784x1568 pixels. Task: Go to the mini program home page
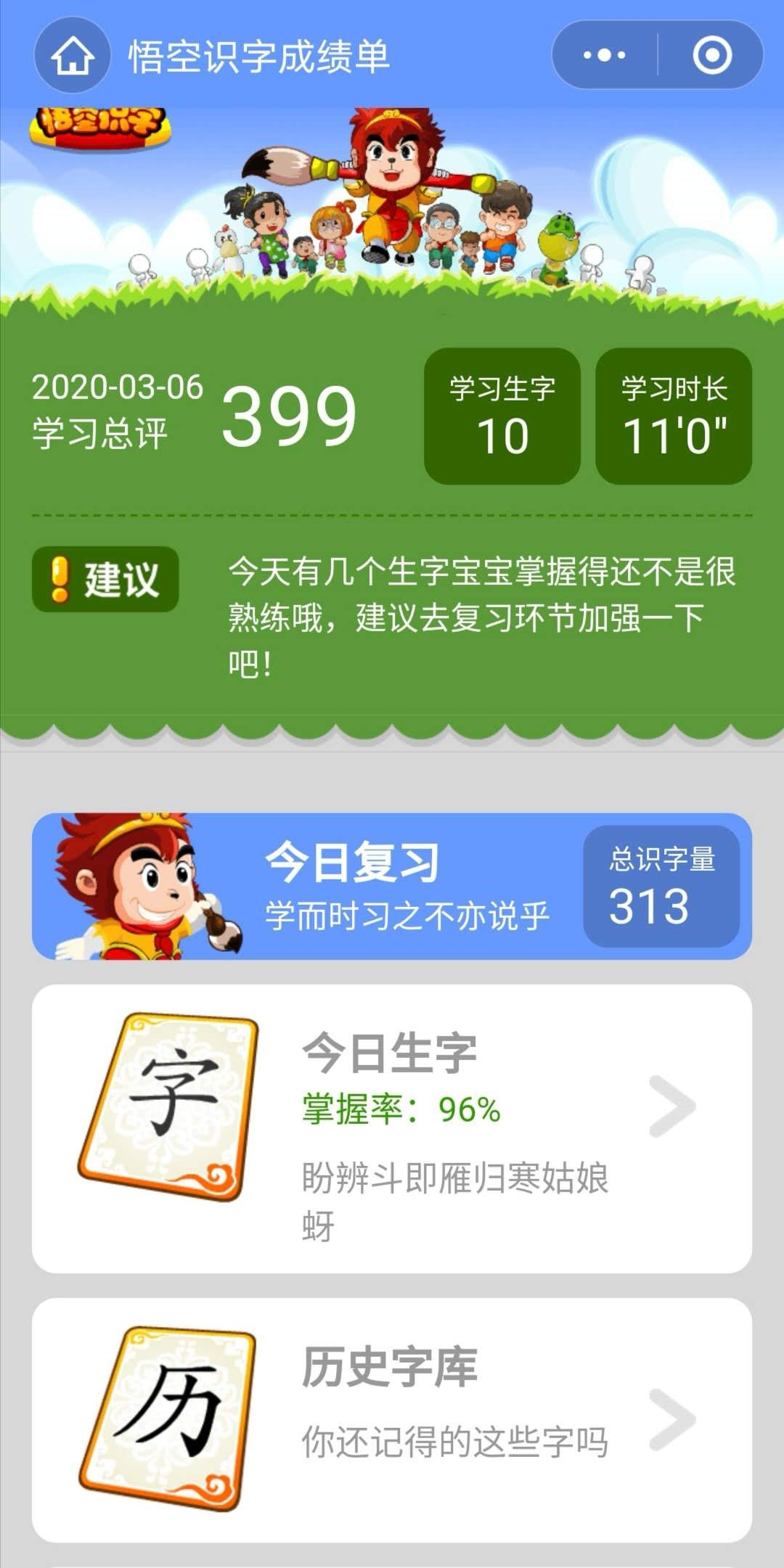coord(73,56)
